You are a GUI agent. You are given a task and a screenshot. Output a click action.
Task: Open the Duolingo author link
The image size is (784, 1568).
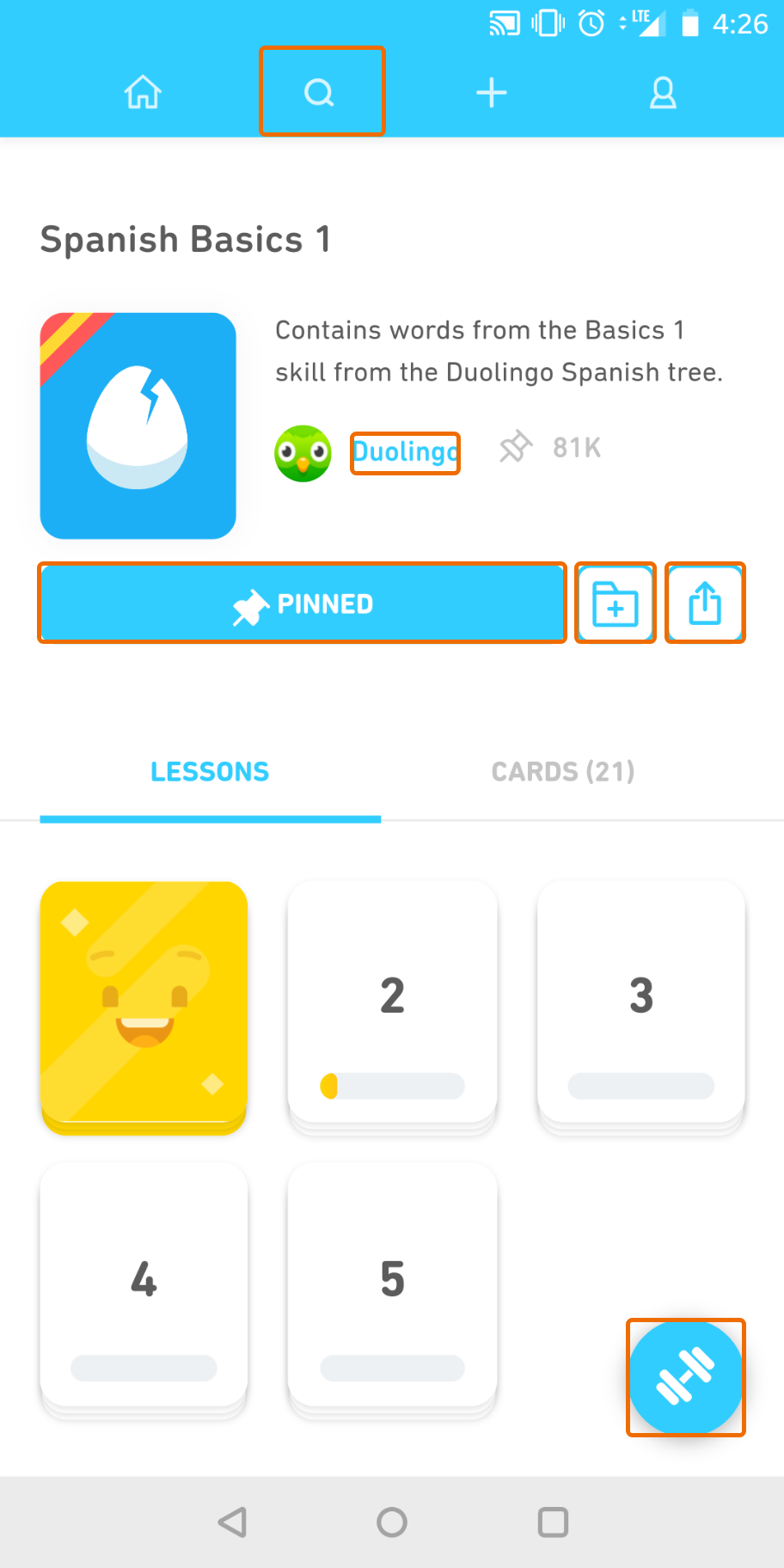(x=405, y=452)
